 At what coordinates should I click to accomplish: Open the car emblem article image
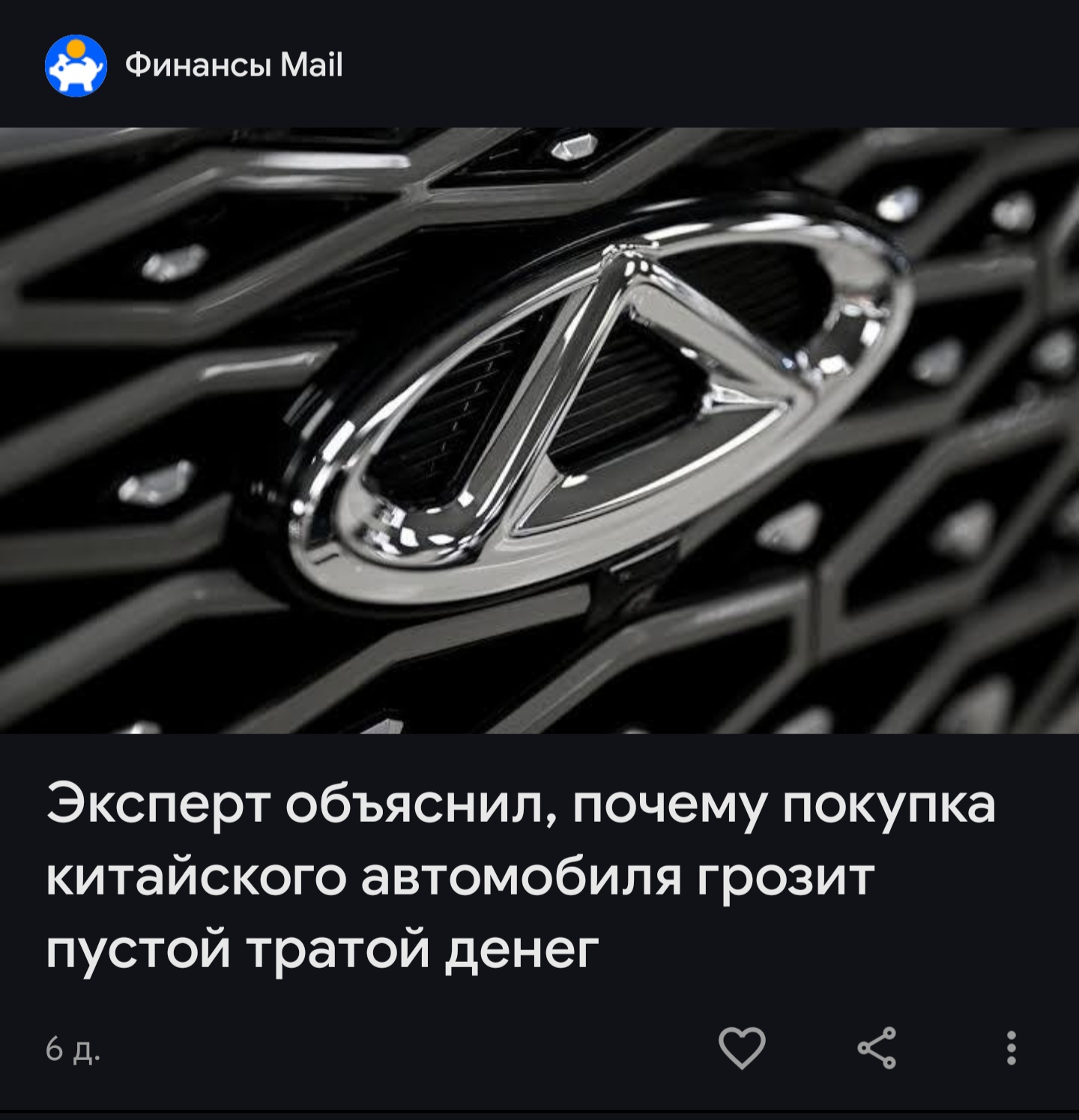pos(539,431)
